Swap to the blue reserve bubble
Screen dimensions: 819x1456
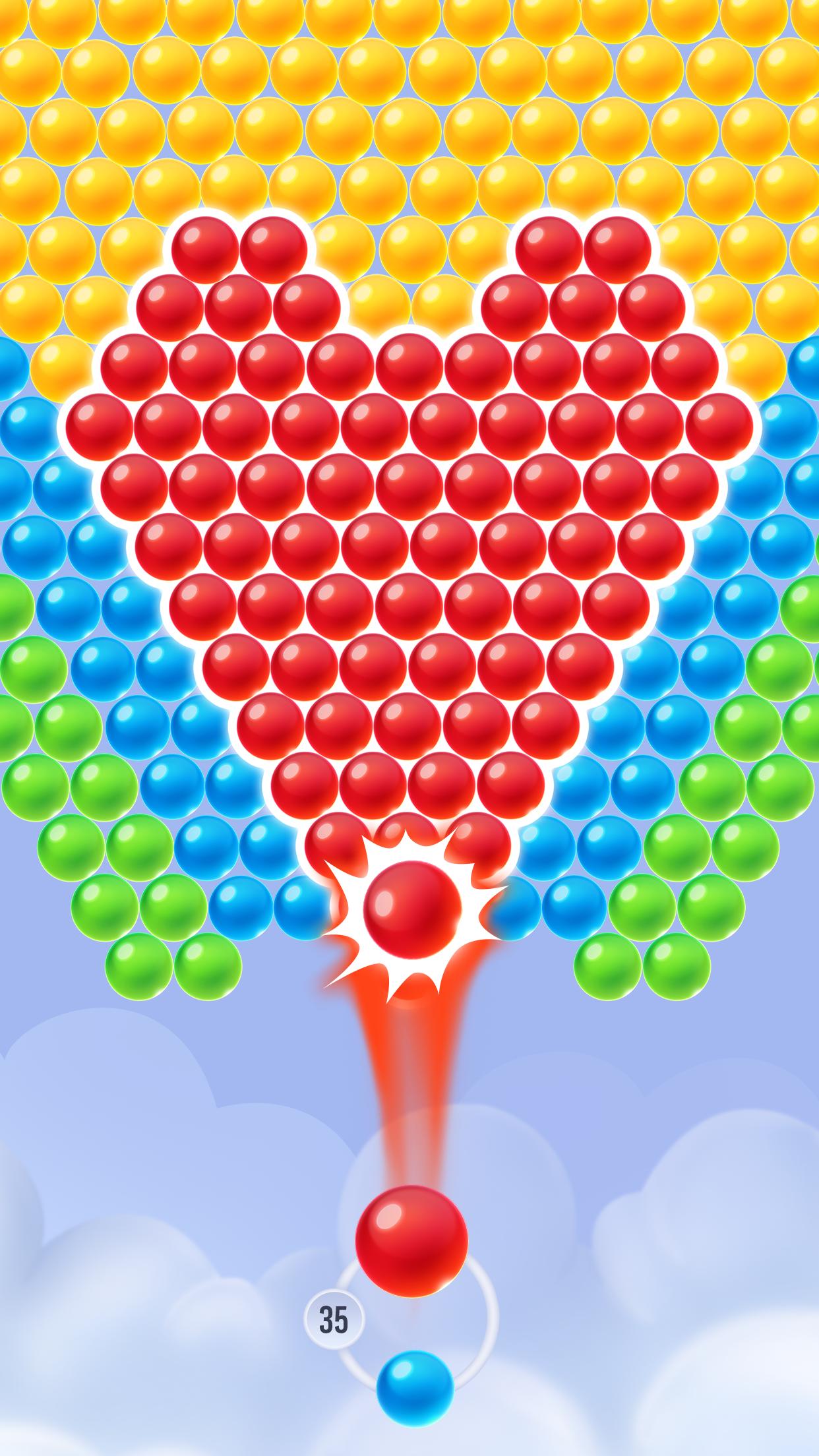pos(415,1389)
